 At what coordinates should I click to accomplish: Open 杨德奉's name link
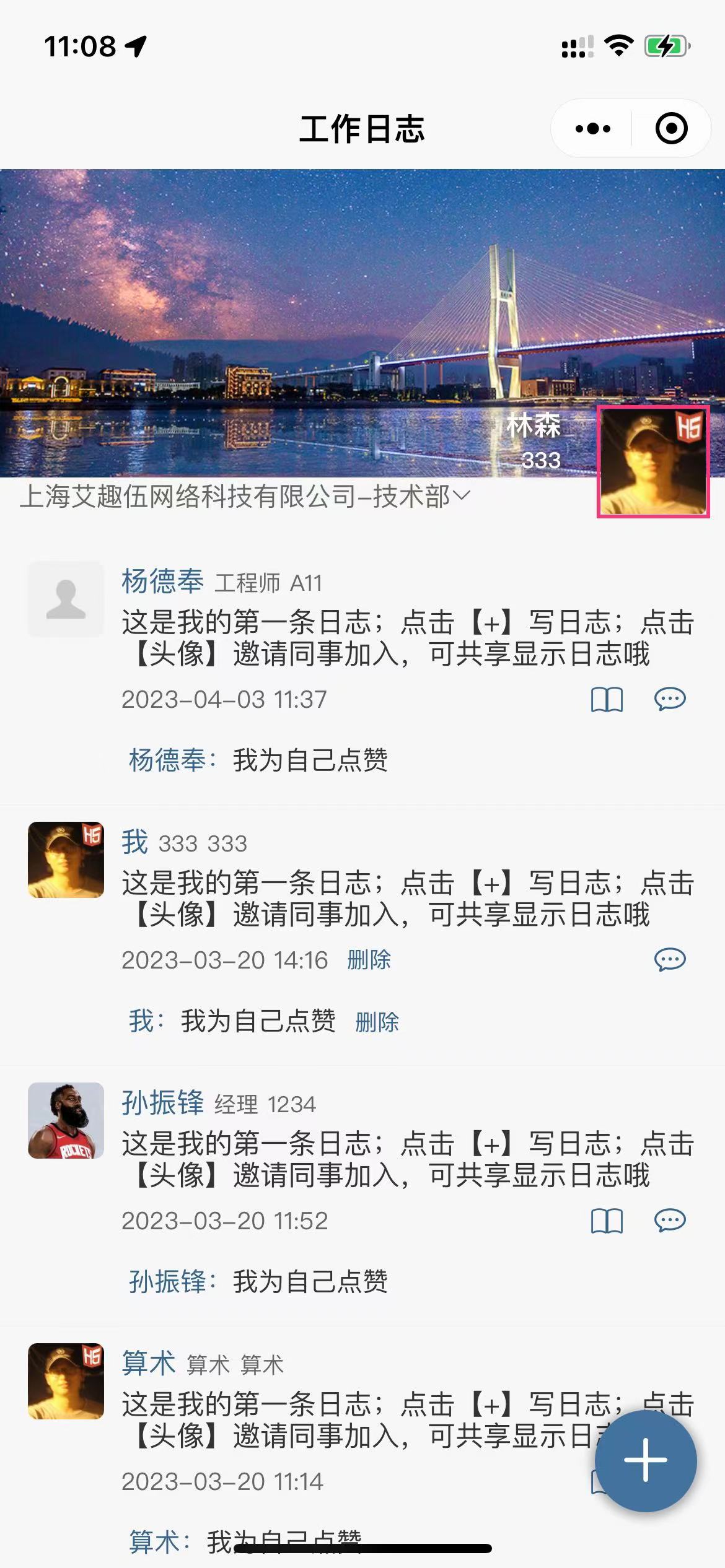tap(162, 581)
